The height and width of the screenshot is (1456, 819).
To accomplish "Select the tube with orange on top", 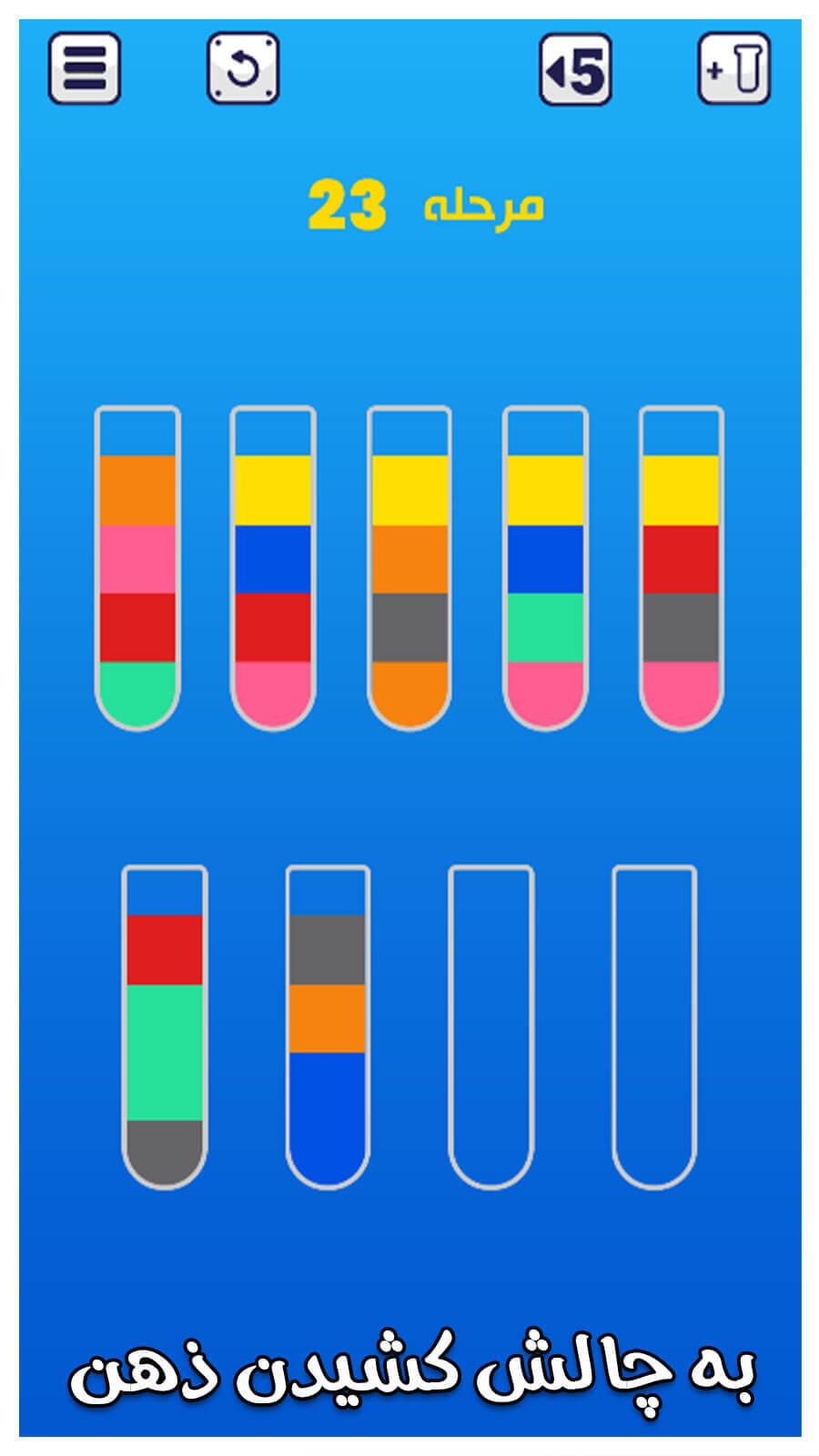I will tap(137, 569).
